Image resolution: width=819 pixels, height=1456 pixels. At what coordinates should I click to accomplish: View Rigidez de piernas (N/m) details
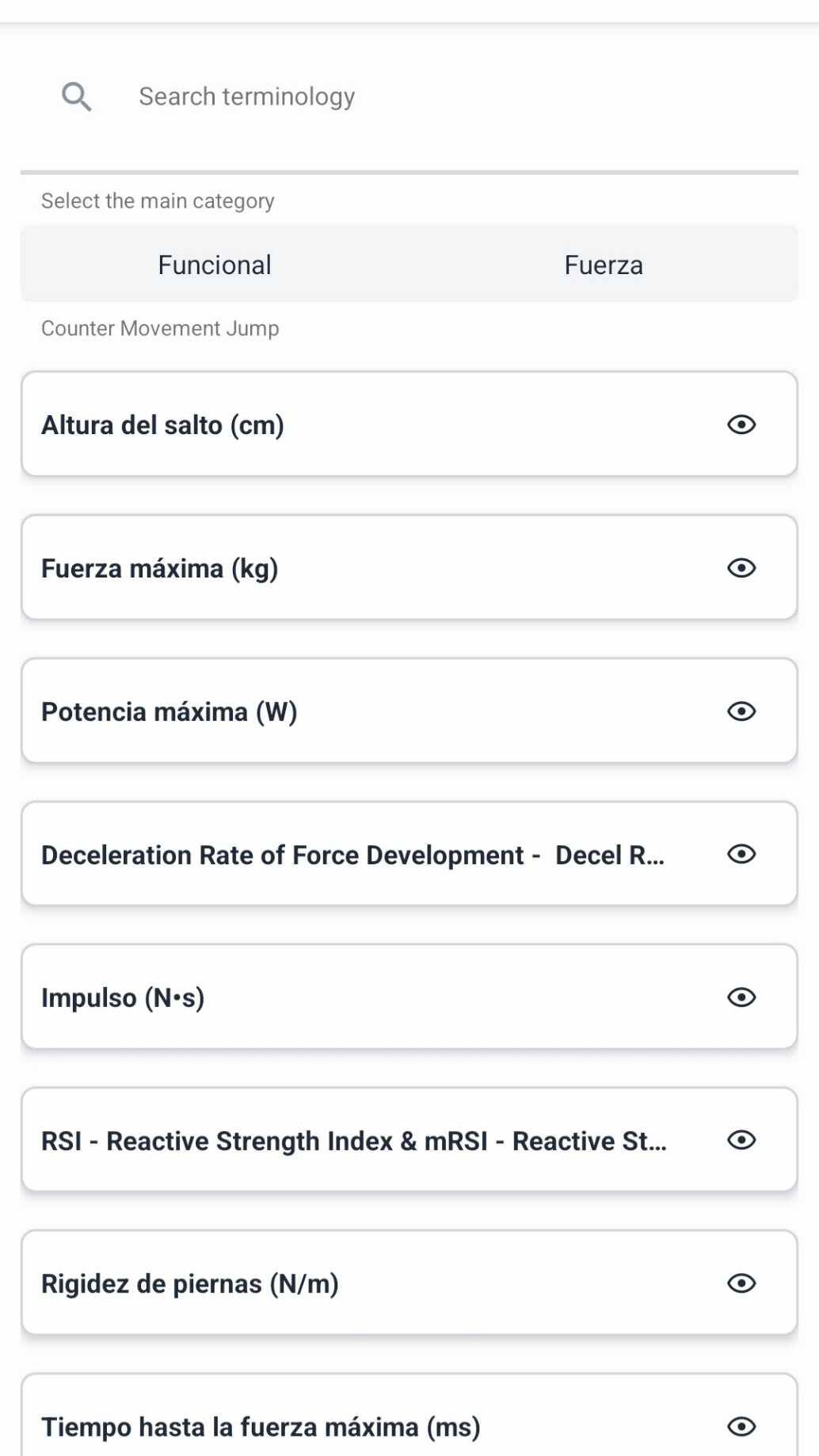(409, 1283)
